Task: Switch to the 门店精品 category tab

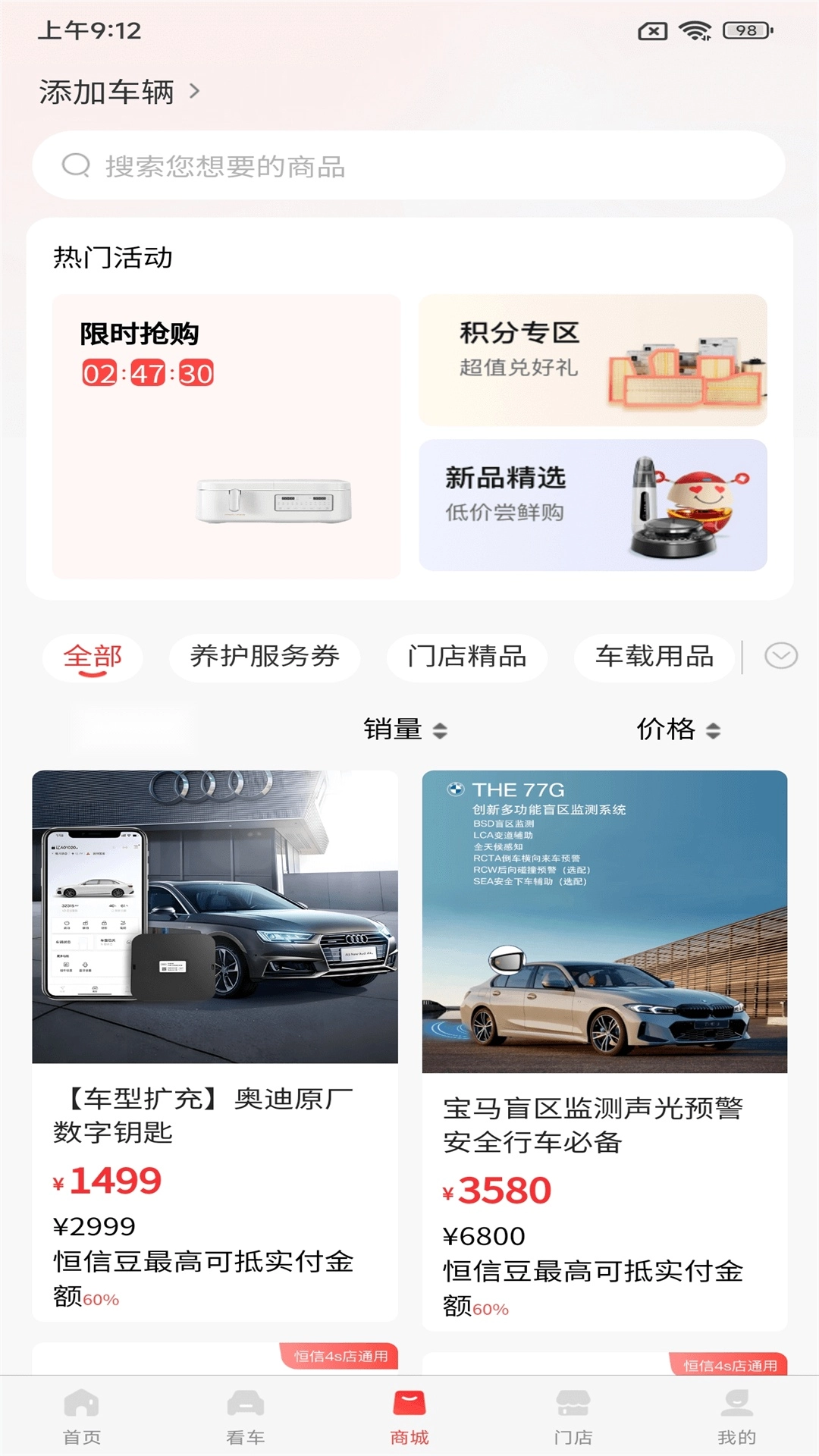Action: 466,658
